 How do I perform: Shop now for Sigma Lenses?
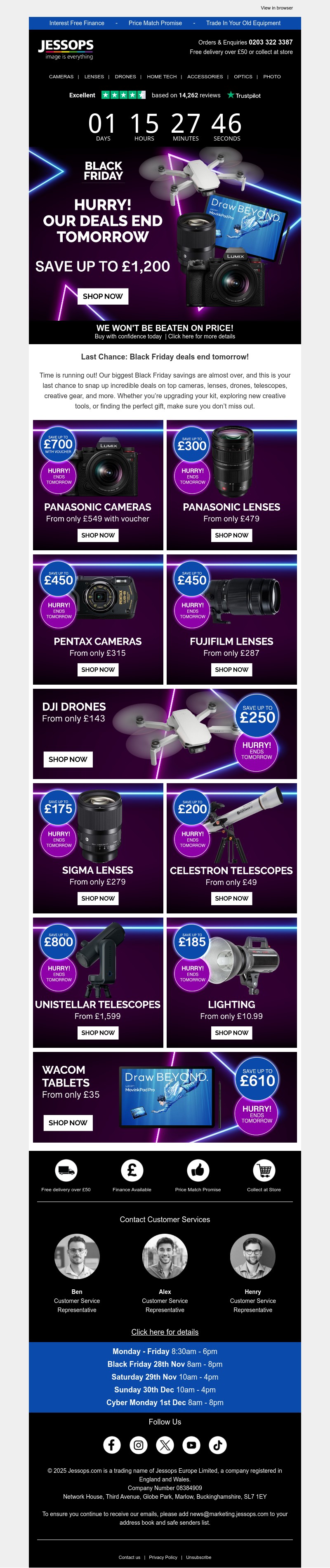98,899
